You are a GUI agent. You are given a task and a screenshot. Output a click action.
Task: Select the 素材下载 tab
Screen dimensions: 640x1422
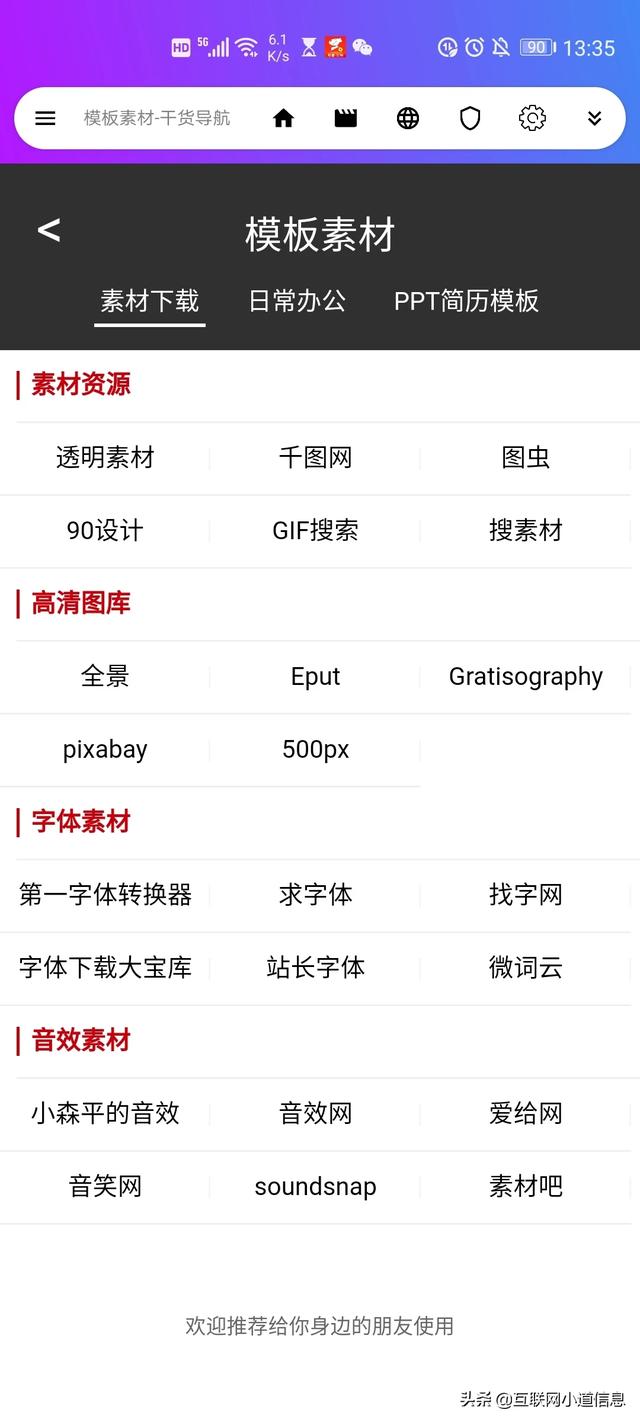coord(150,301)
